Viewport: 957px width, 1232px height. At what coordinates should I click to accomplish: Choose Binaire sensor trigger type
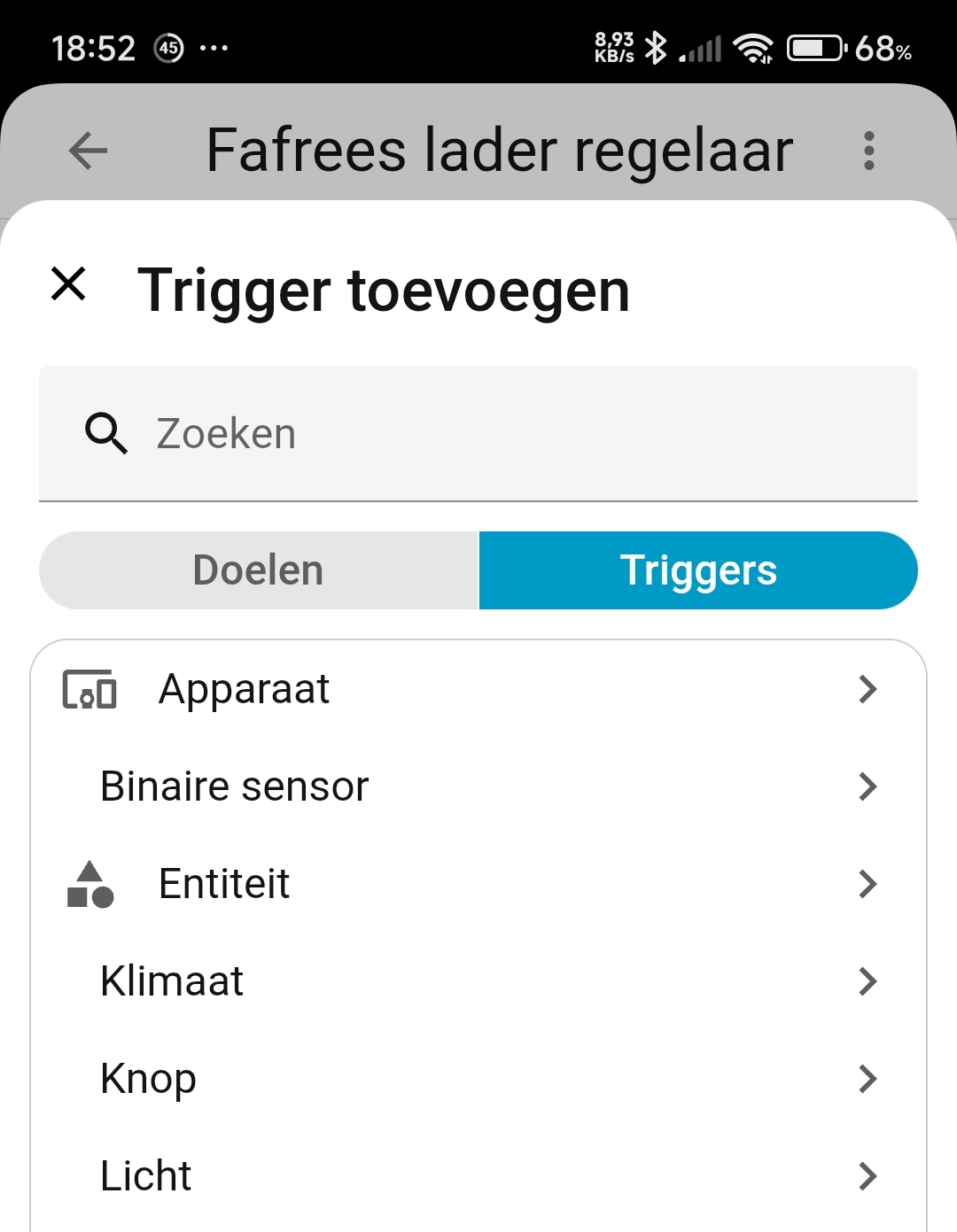click(478, 786)
